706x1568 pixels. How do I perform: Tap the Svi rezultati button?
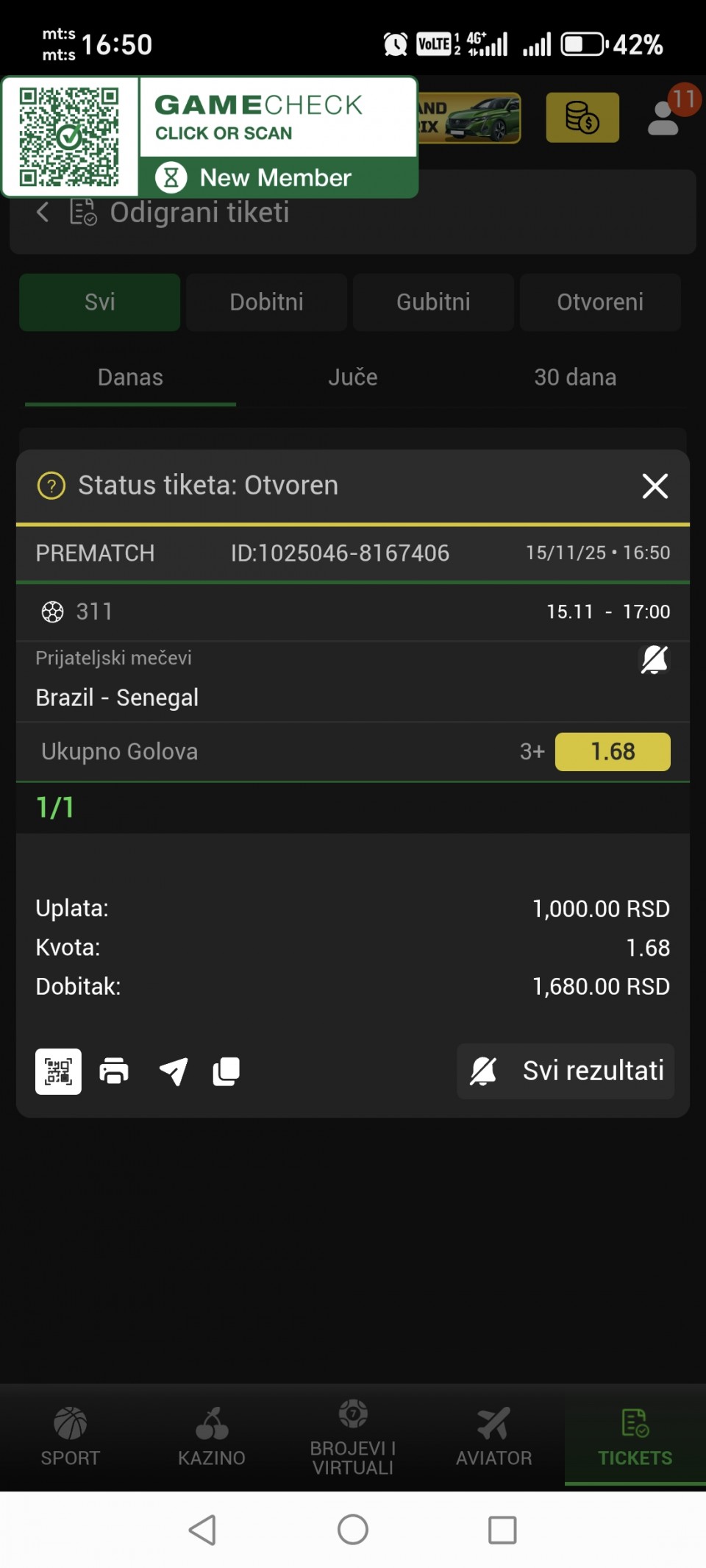pyautogui.click(x=566, y=1071)
